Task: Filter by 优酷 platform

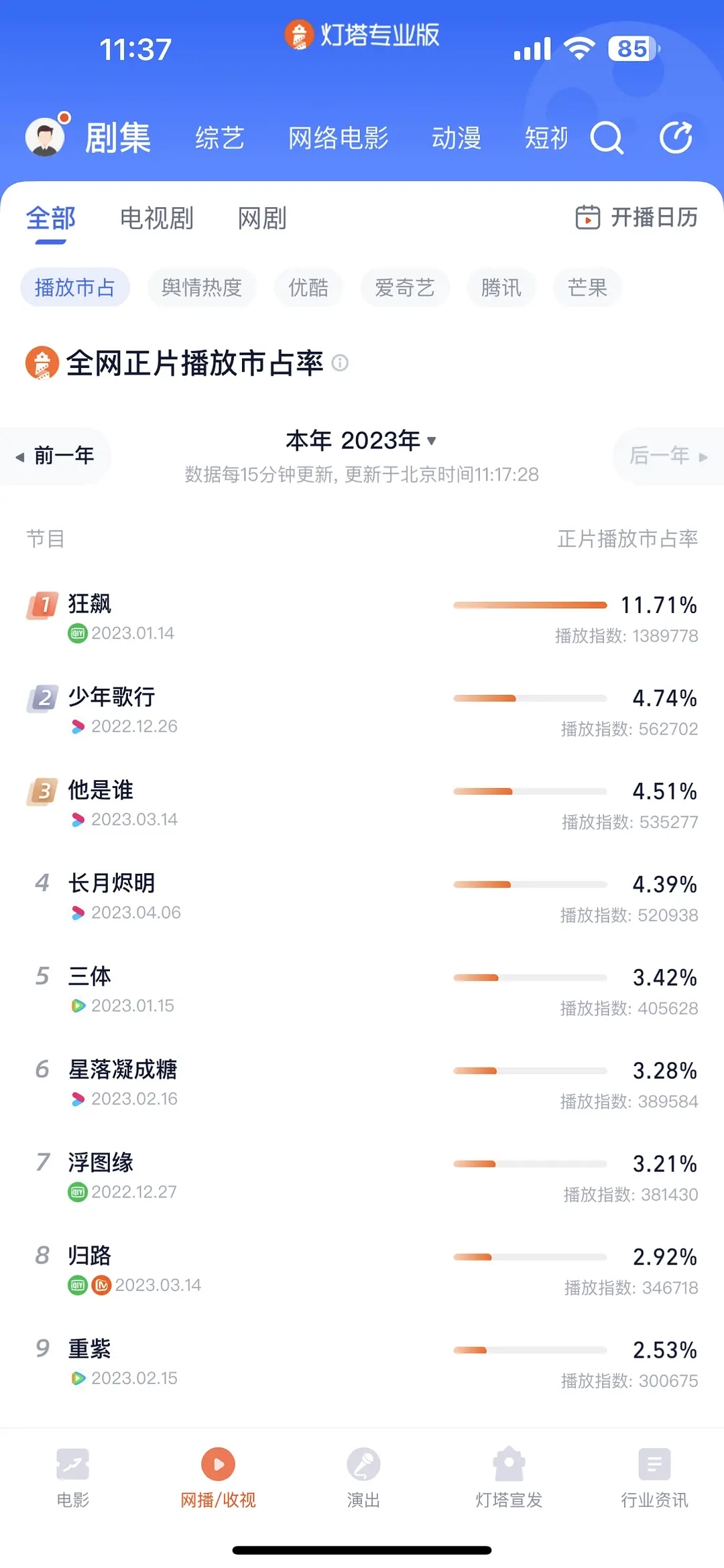Action: pyautogui.click(x=308, y=288)
